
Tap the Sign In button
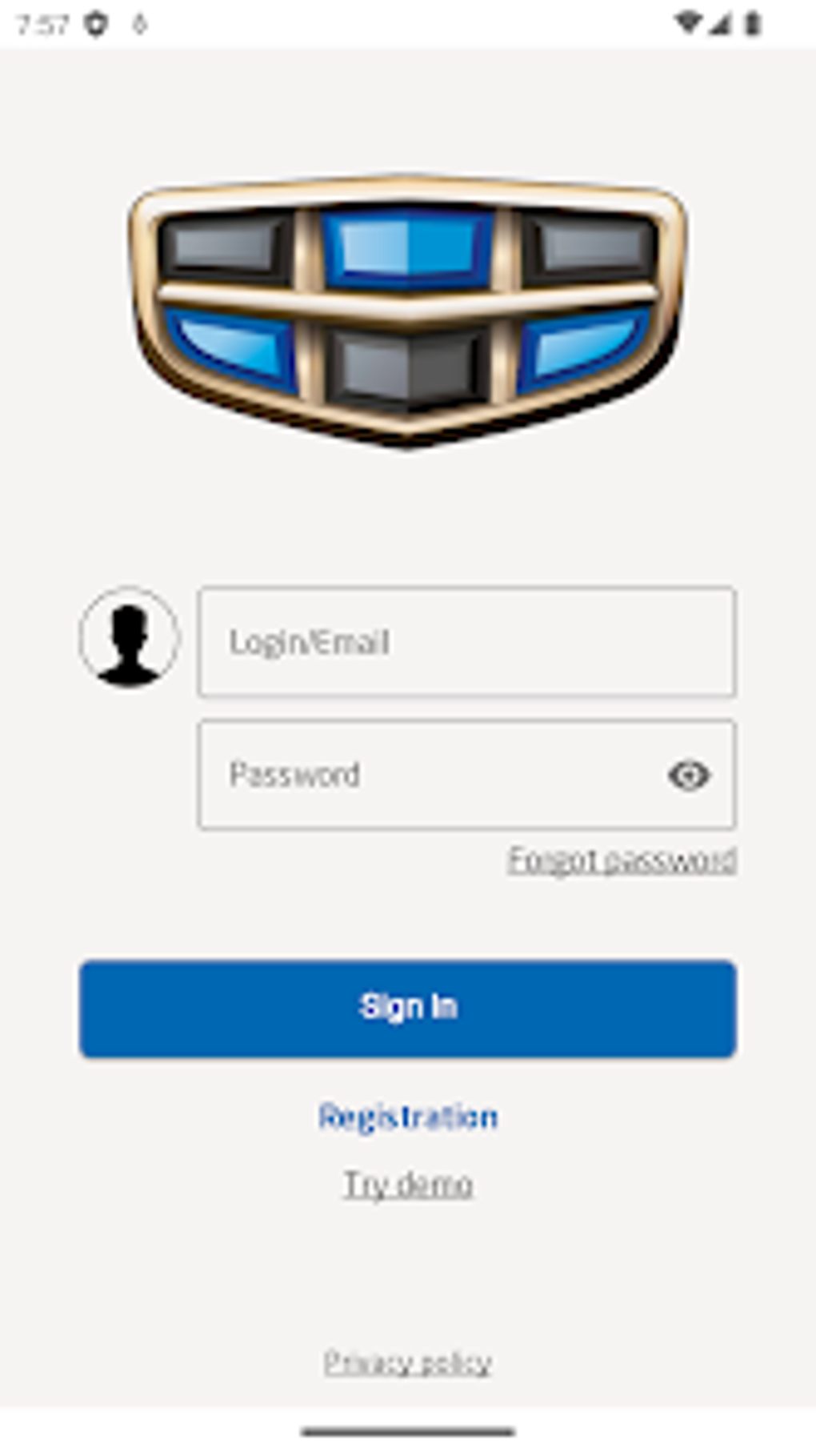(407, 1009)
